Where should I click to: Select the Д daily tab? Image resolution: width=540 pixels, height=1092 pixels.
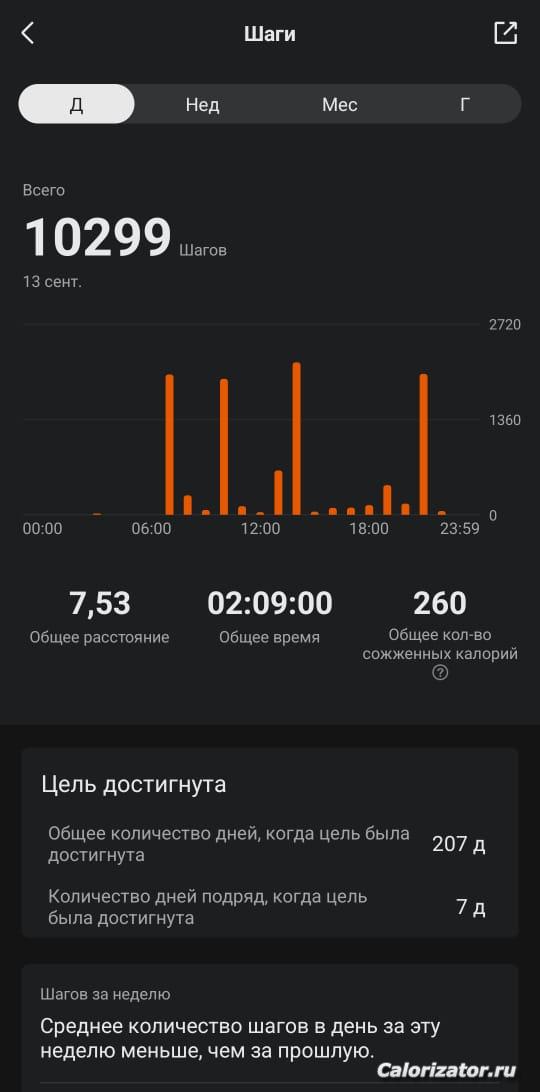point(77,104)
